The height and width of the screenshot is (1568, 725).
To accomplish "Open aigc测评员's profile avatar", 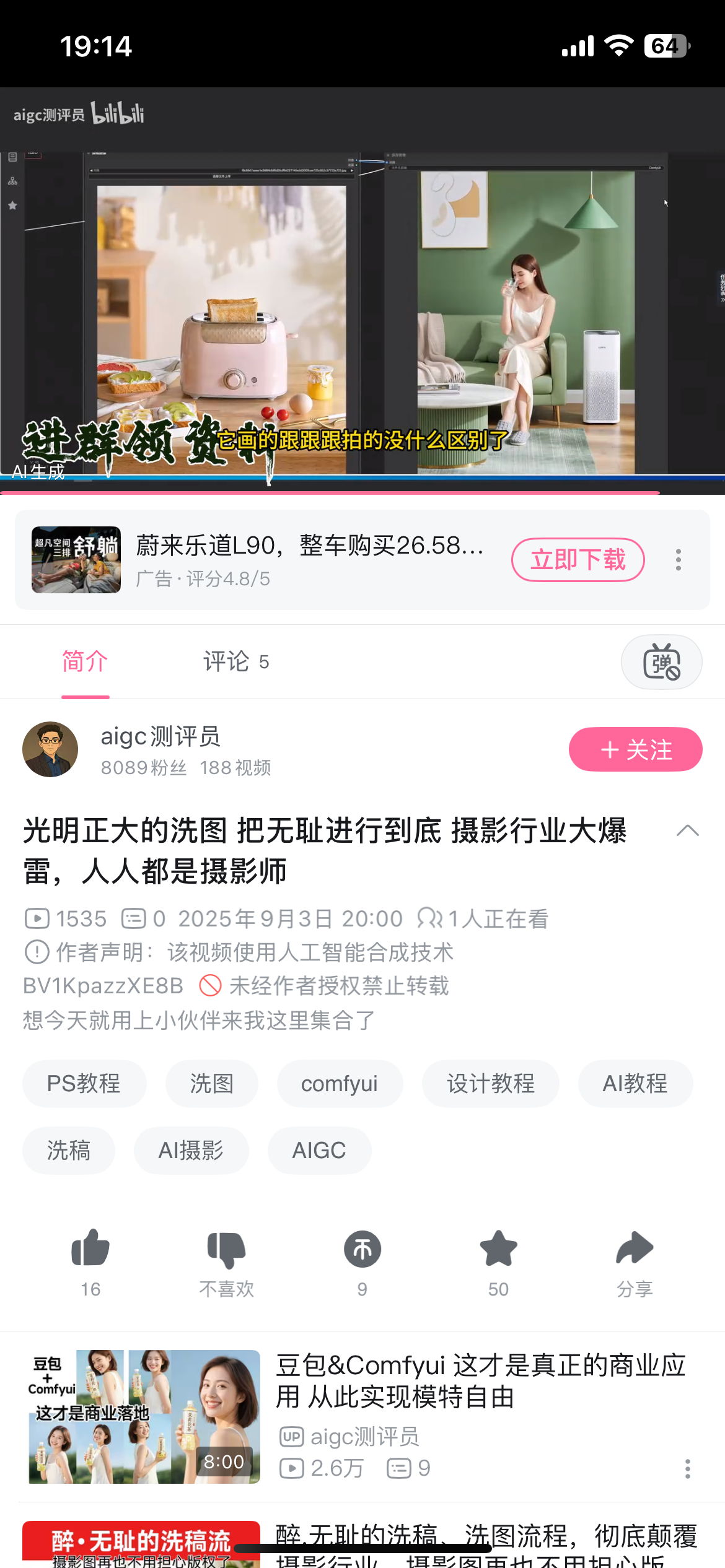I will tap(50, 749).
